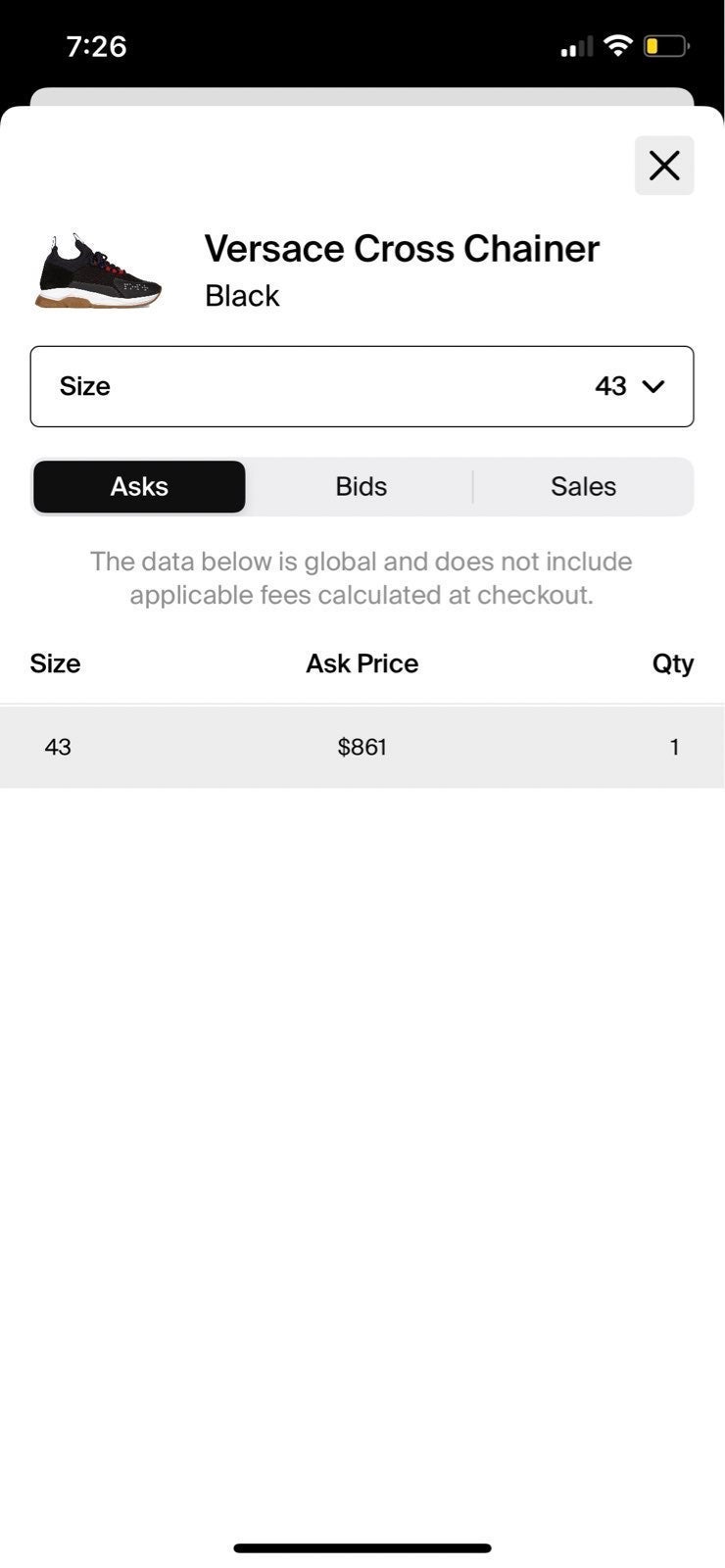Select the Asks tab
Screen dimensions: 725x1568
click(139, 487)
